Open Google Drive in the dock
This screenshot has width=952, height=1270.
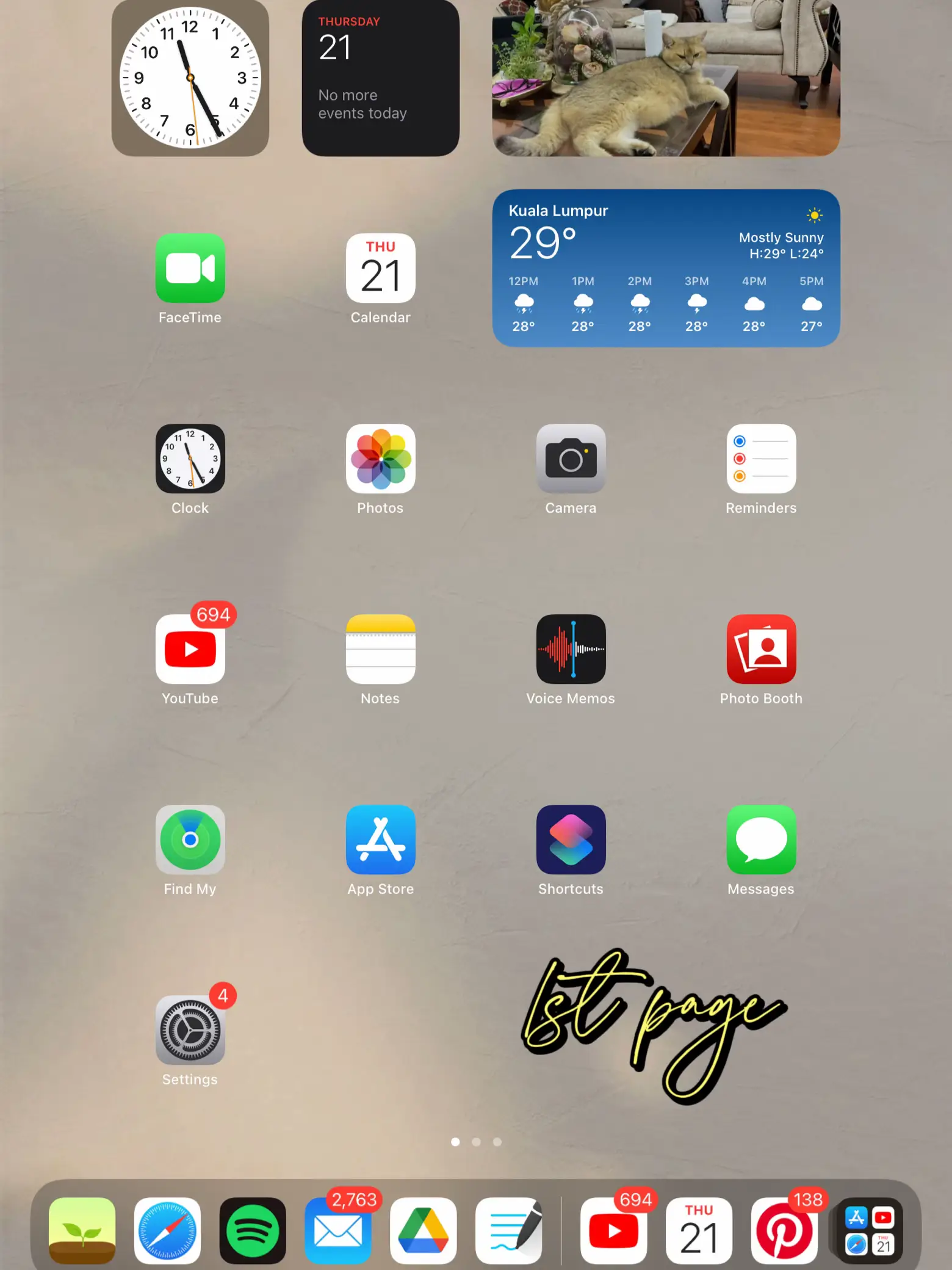click(x=423, y=1231)
